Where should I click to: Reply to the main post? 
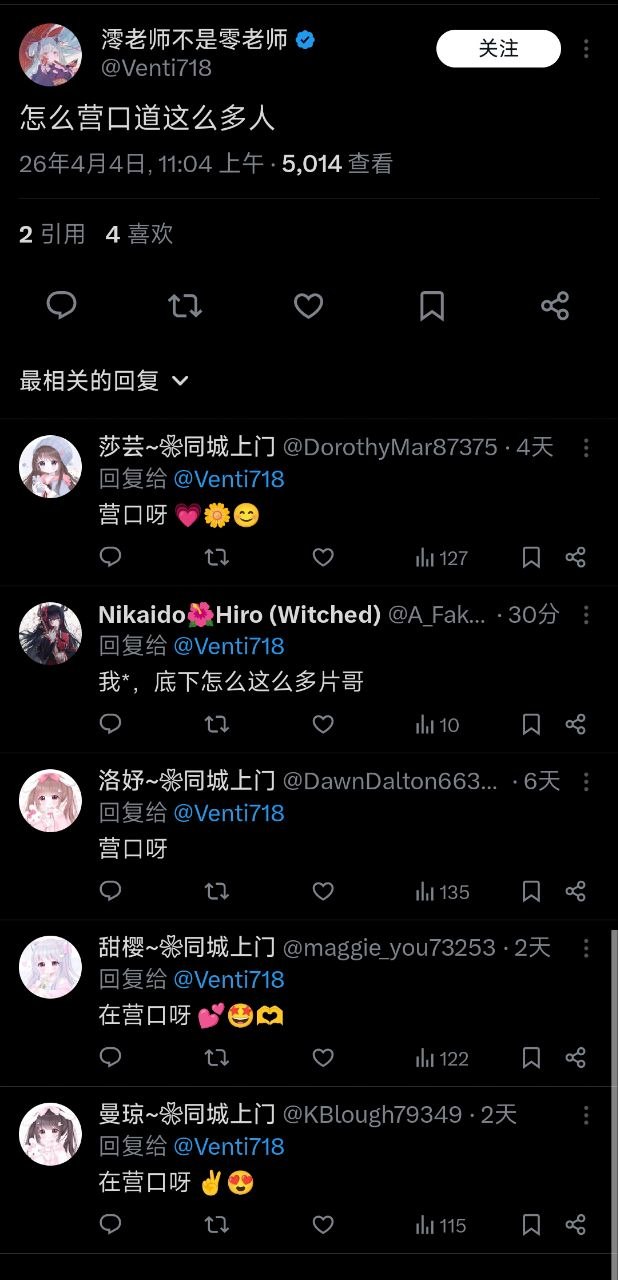pos(62,305)
